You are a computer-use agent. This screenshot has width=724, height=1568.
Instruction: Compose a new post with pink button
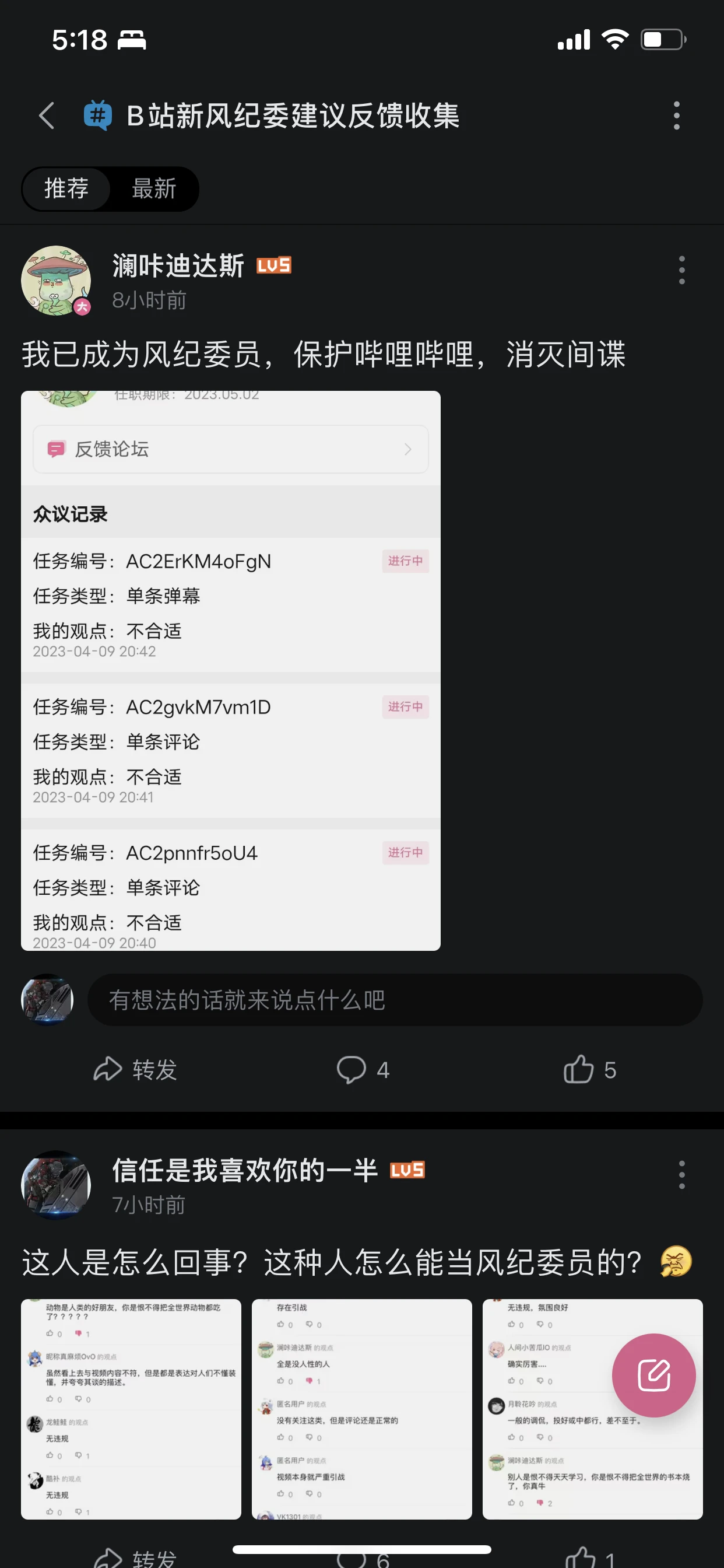coord(653,1375)
